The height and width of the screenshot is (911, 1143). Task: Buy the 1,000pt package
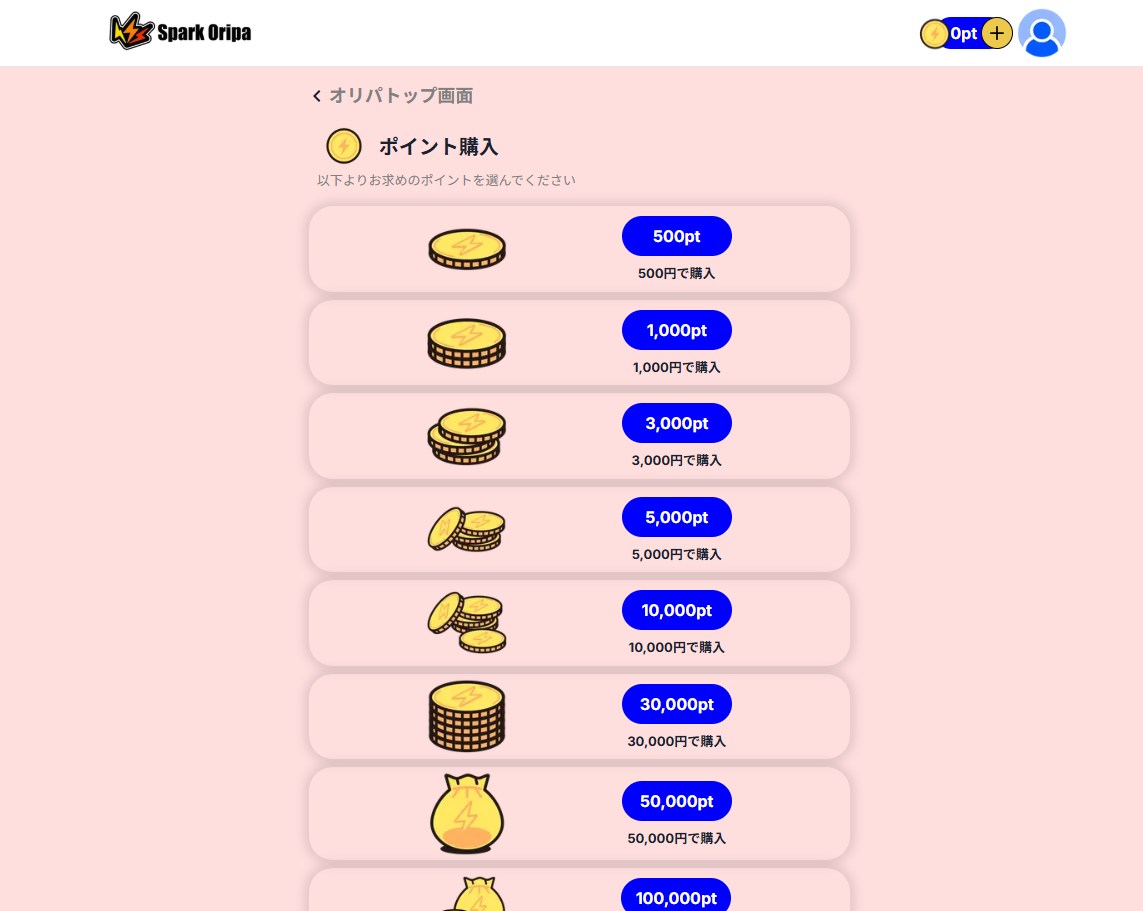pos(677,330)
